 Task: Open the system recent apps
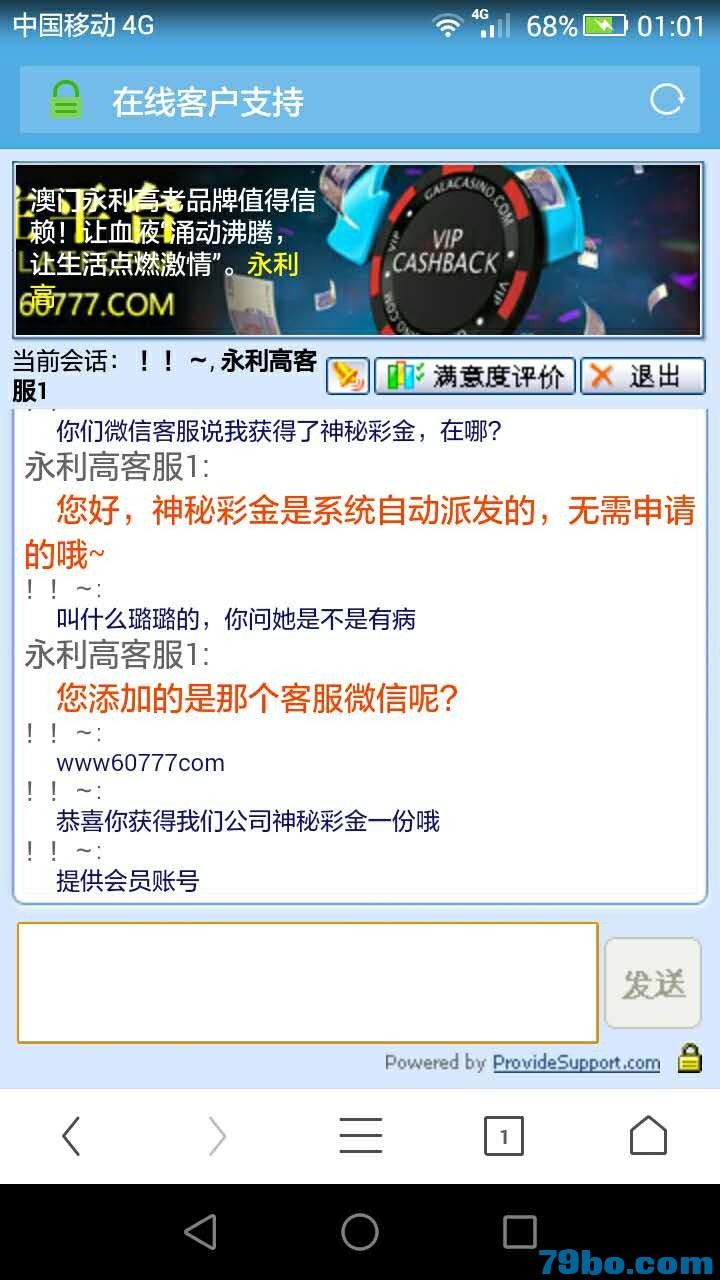tap(519, 1232)
